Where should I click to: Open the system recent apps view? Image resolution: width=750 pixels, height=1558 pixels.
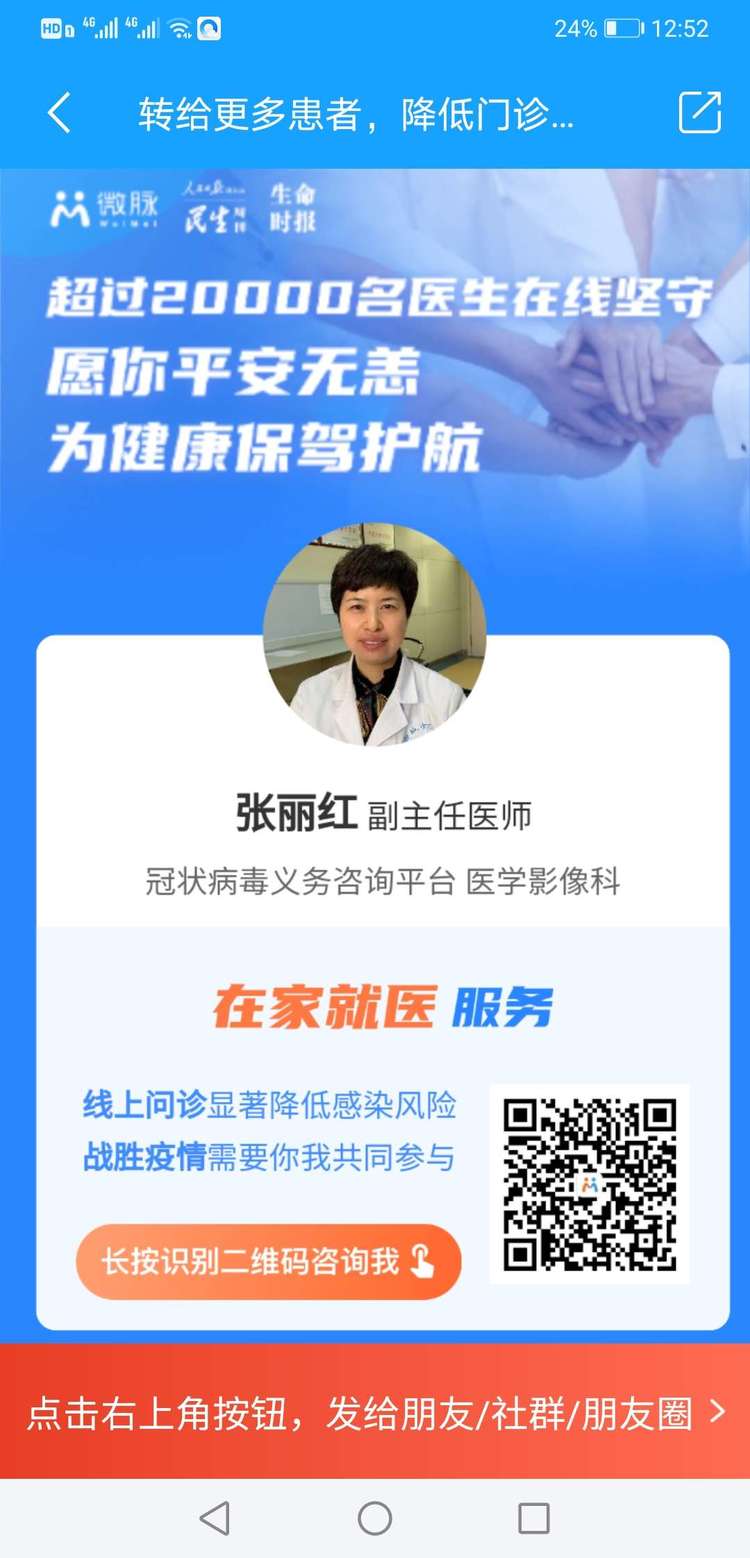534,1518
